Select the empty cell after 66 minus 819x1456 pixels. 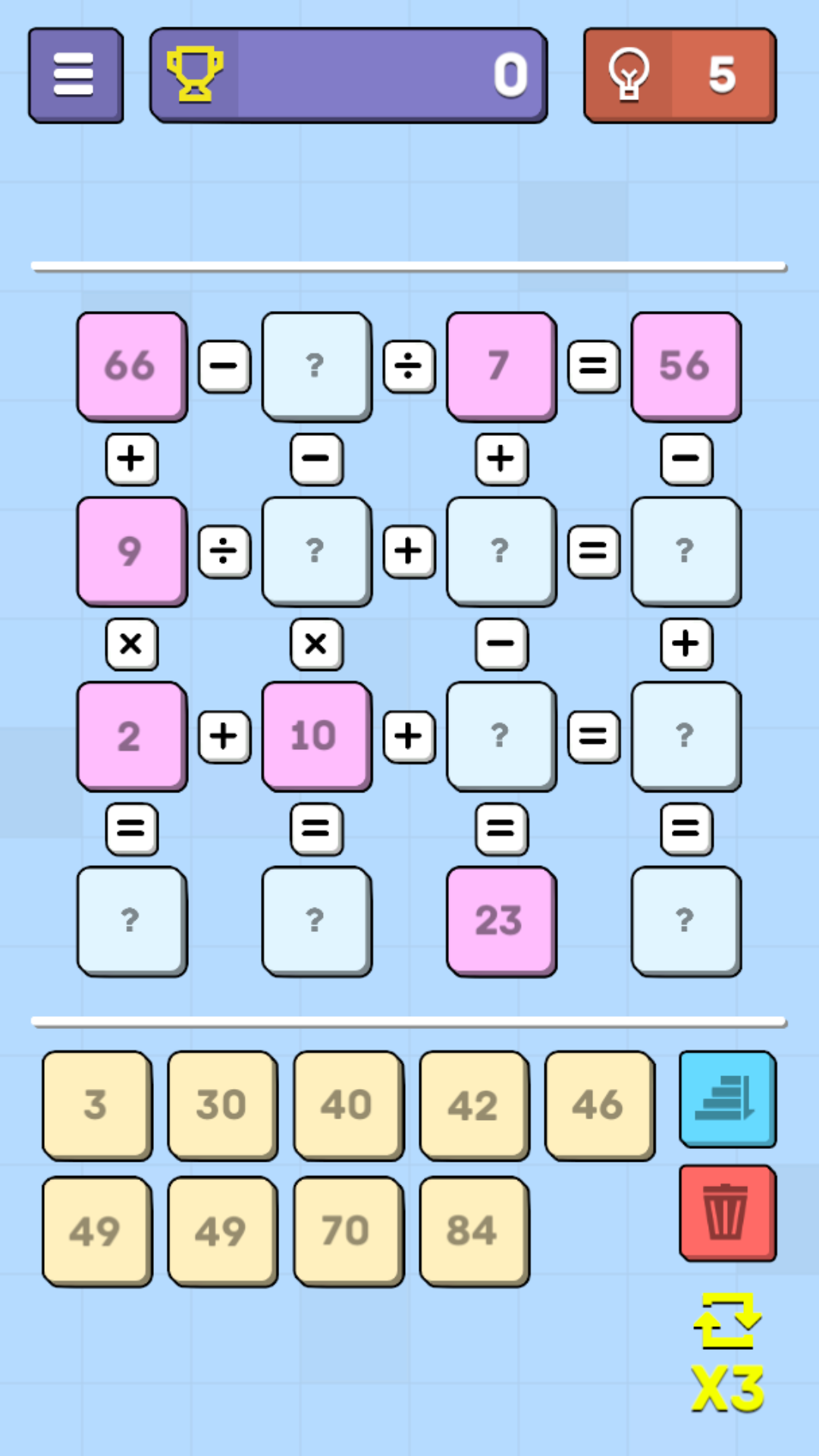(x=315, y=366)
